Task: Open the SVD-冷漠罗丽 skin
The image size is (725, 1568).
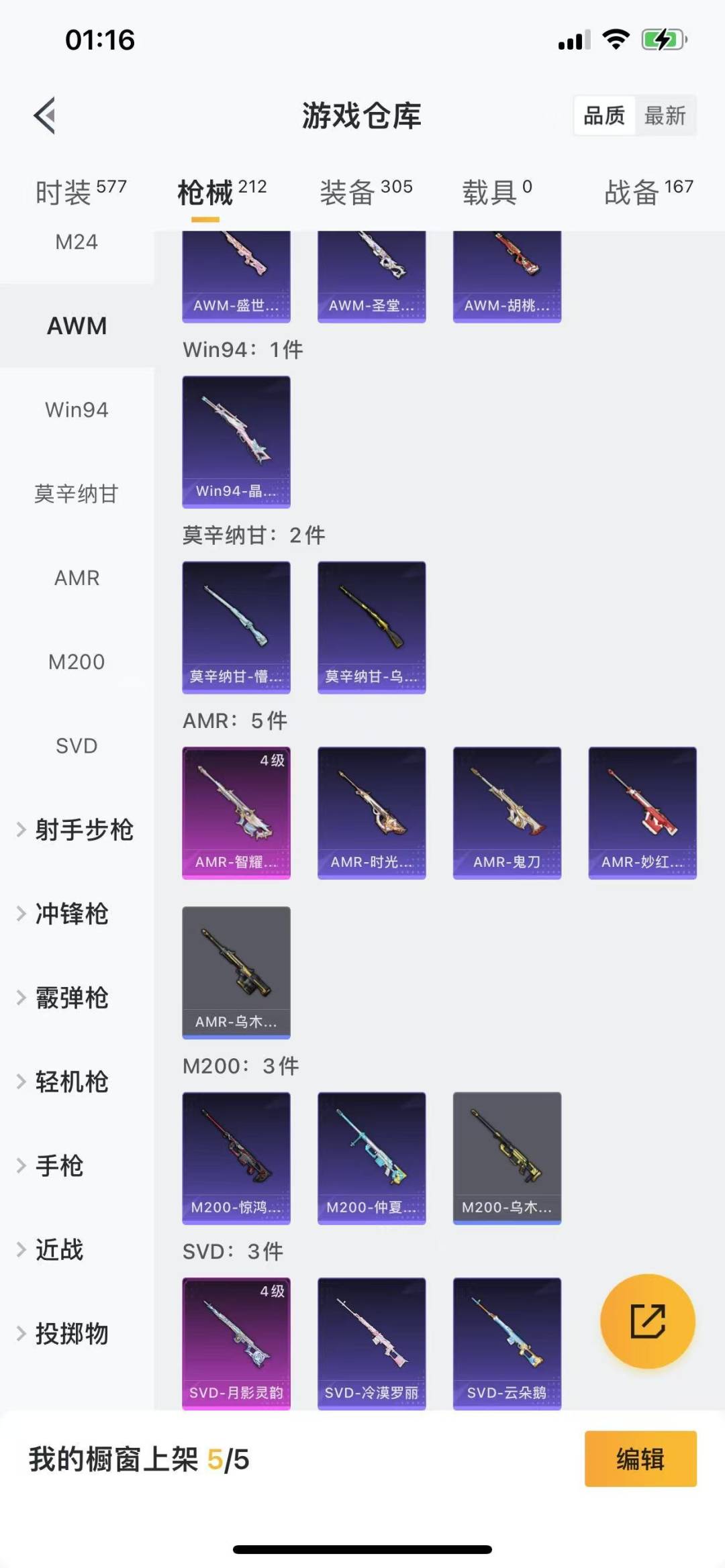Action: pos(371,1343)
